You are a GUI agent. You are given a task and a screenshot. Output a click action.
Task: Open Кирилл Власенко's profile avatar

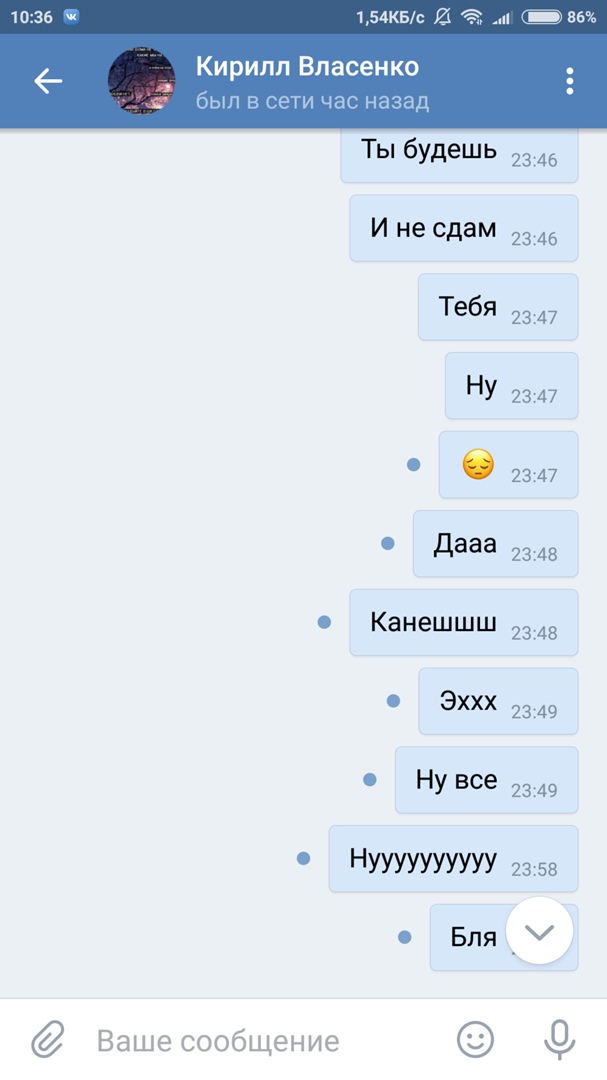point(141,81)
